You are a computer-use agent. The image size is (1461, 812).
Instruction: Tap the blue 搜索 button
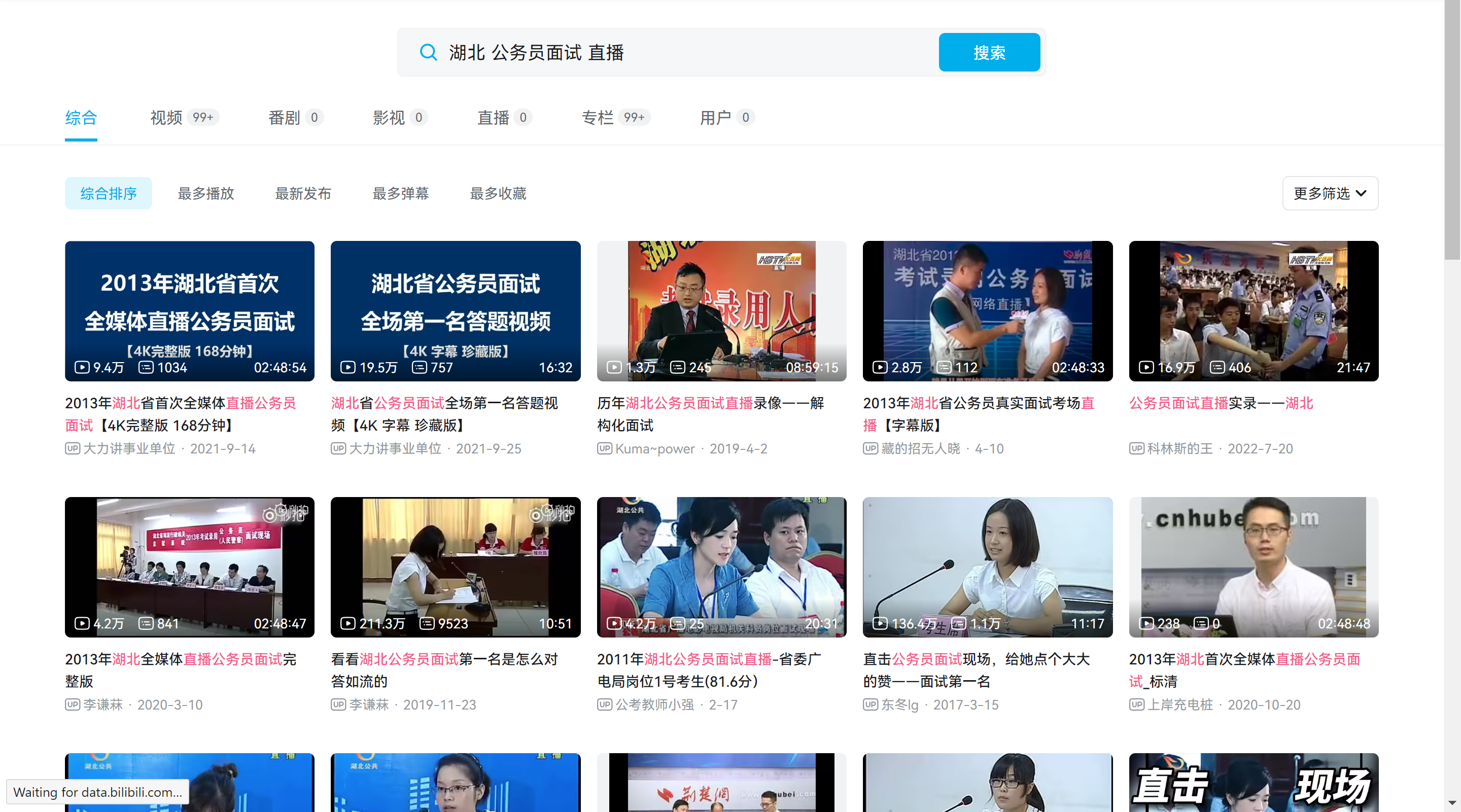click(x=989, y=53)
